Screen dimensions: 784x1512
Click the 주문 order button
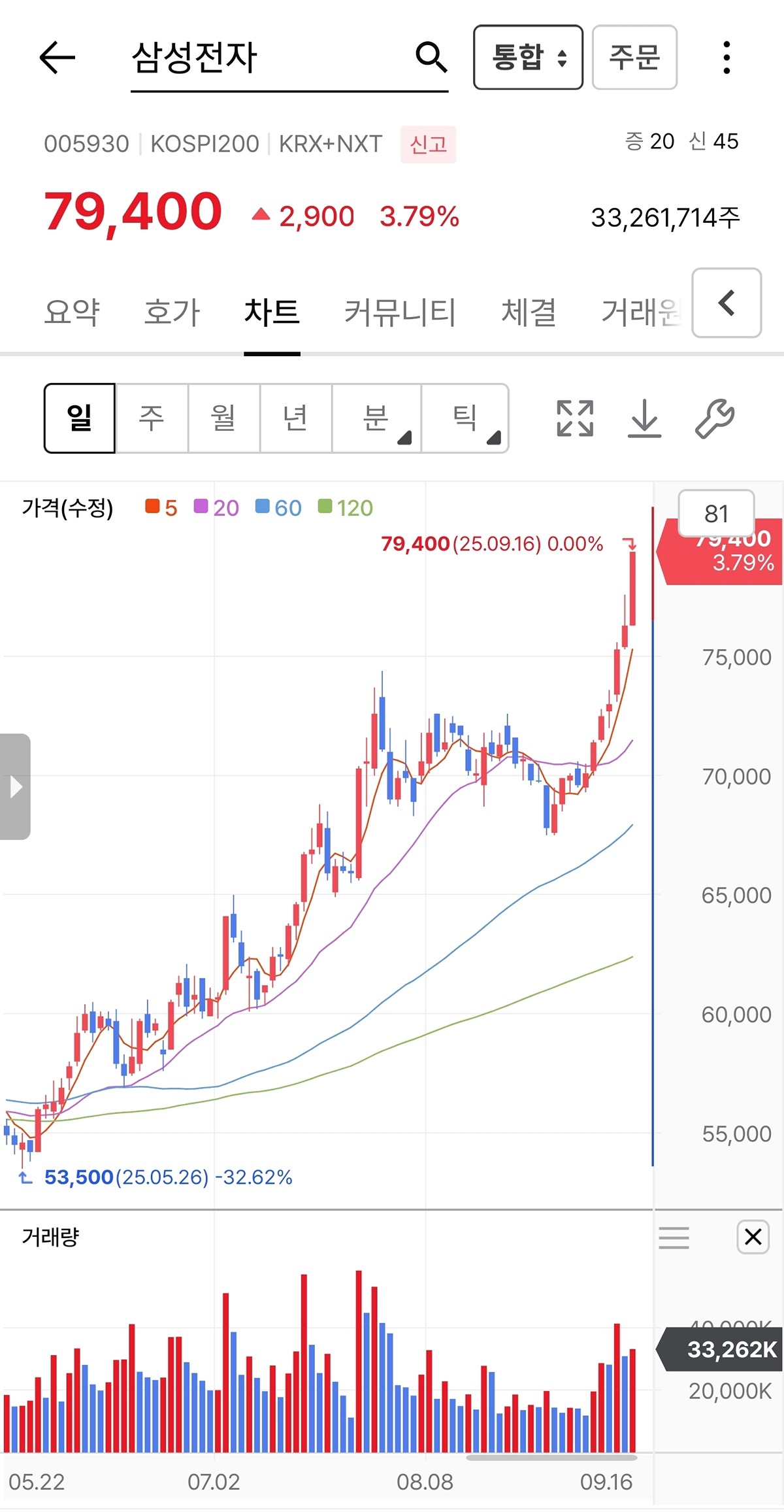(x=634, y=58)
